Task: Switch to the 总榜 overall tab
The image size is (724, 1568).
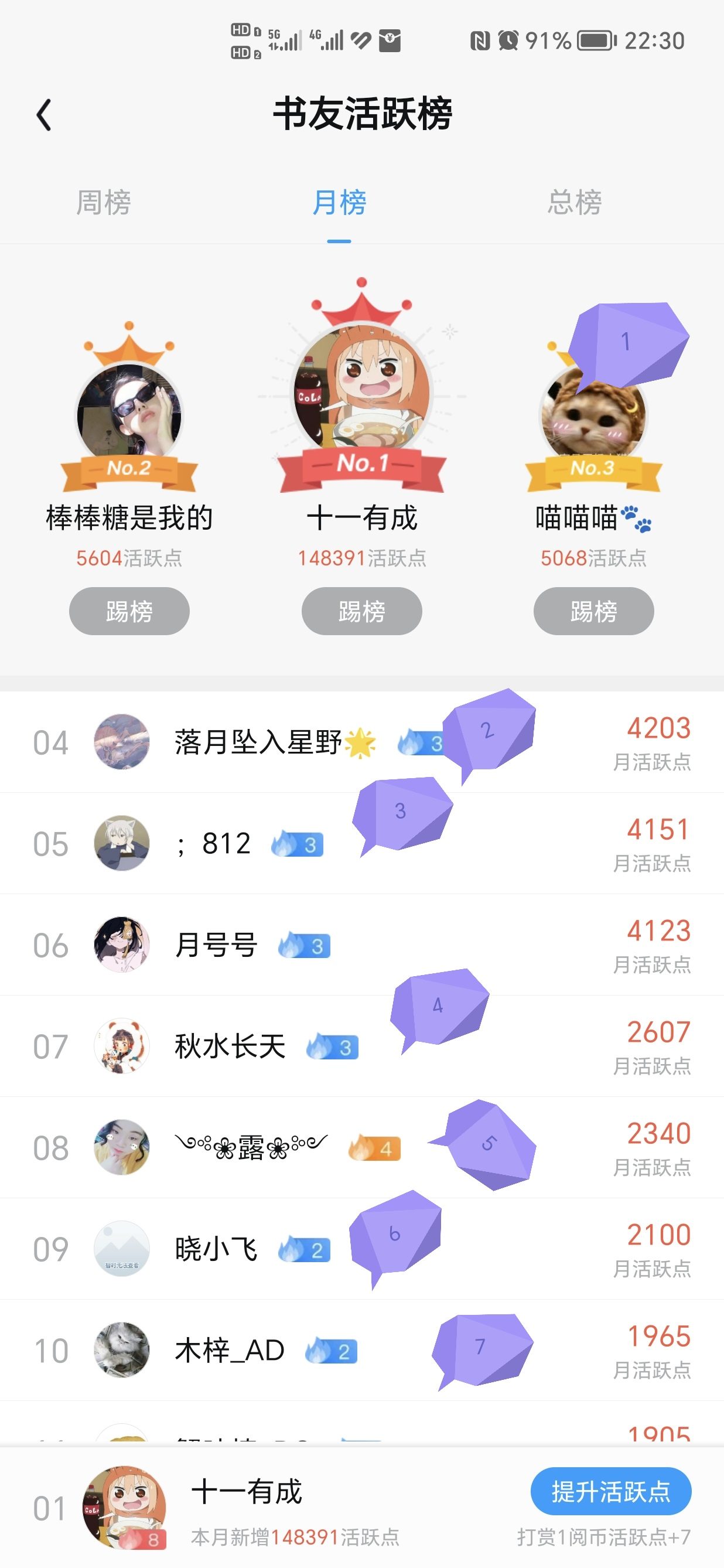Action: click(x=574, y=202)
